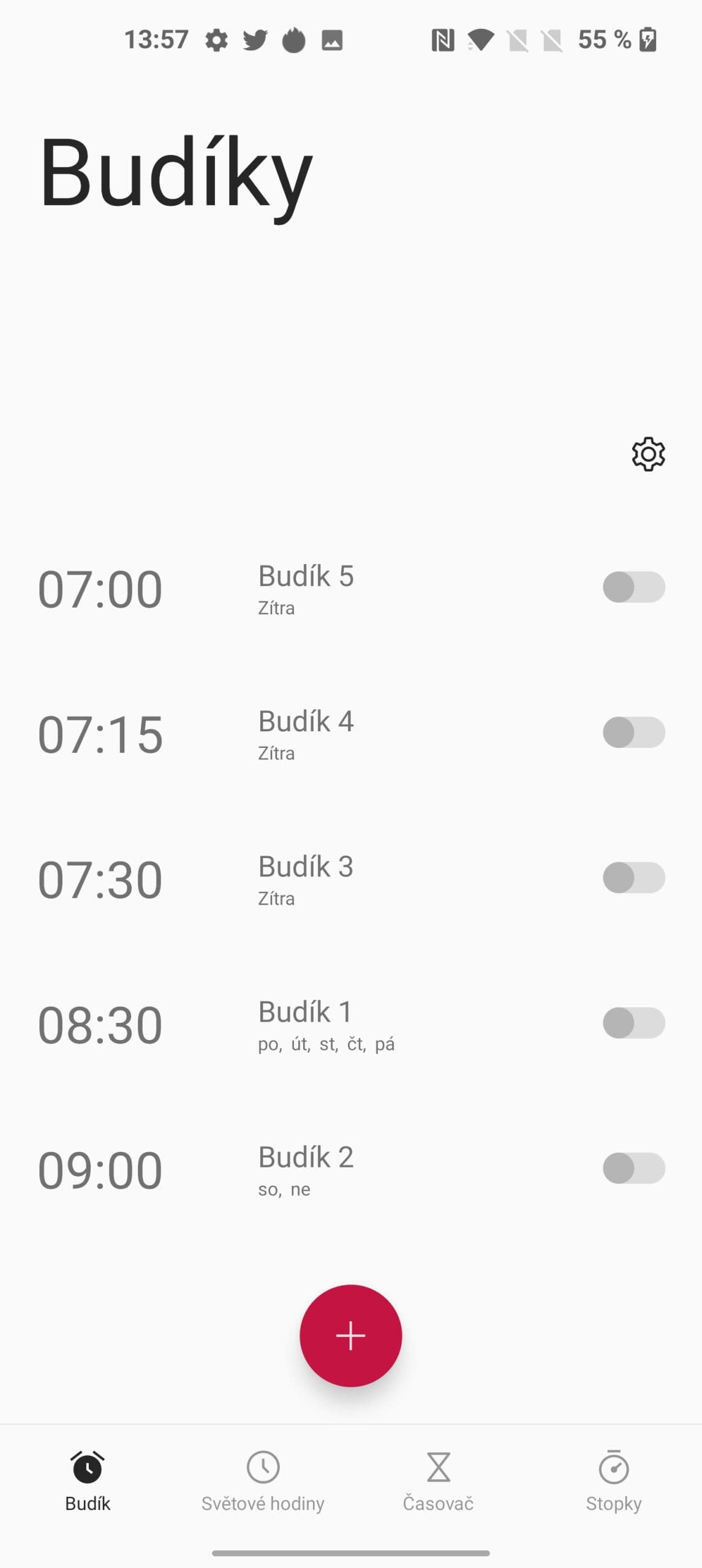Go to the Časovač tab

pos(438,1481)
